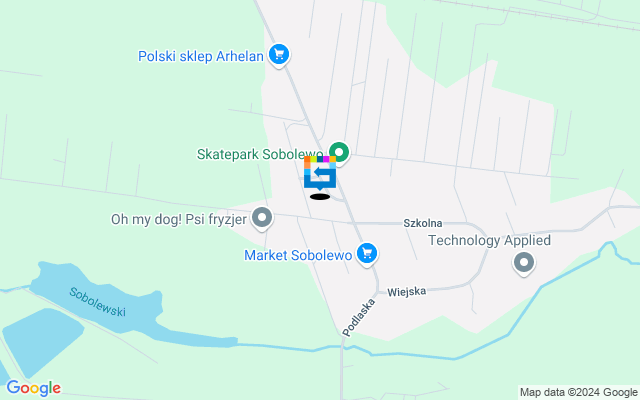The width and height of the screenshot is (640, 400).
Task: Open the Oh my dog! Psi fryzjer pin
Action: (x=263, y=217)
